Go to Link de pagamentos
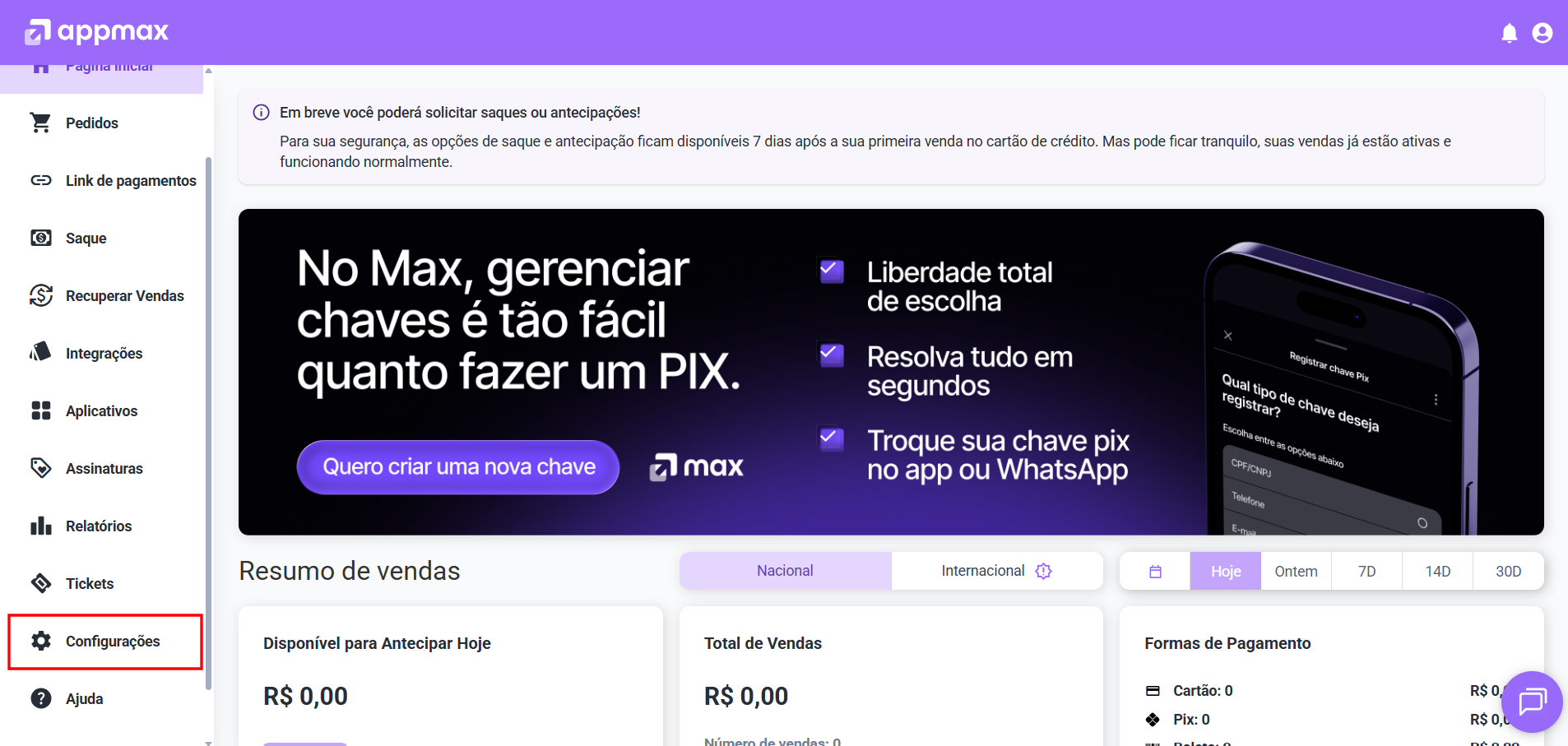The image size is (1568, 746). [x=130, y=181]
